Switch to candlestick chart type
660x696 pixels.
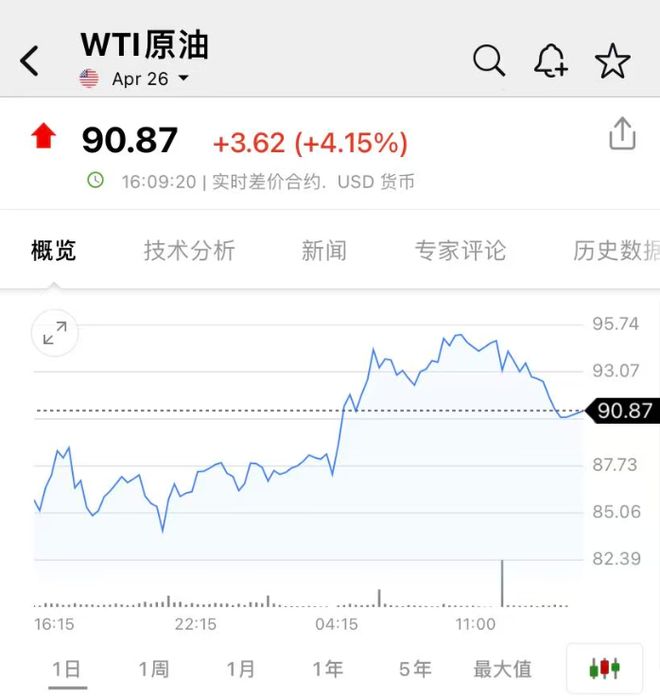(604, 668)
